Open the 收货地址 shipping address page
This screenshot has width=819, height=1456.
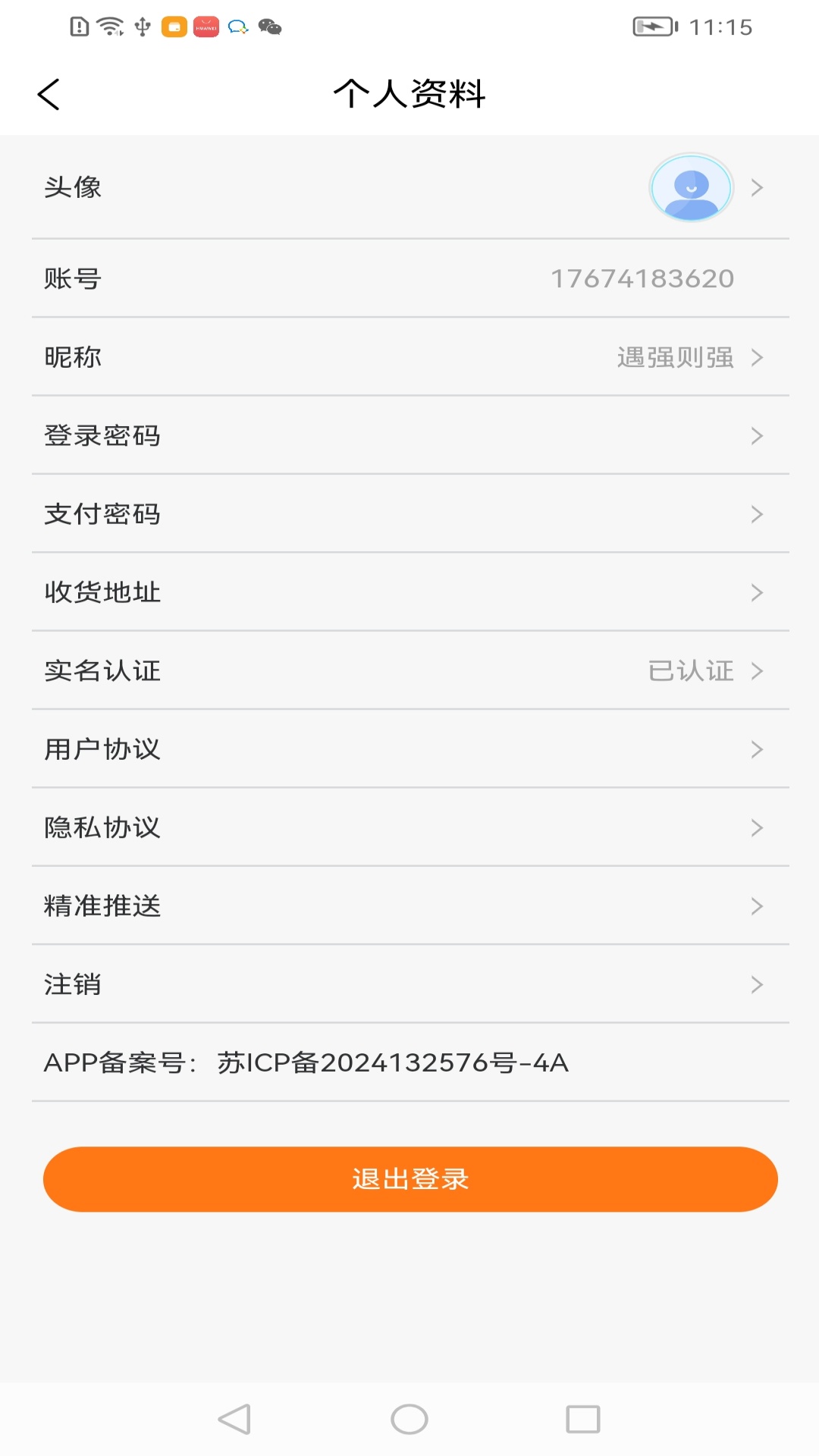(409, 592)
